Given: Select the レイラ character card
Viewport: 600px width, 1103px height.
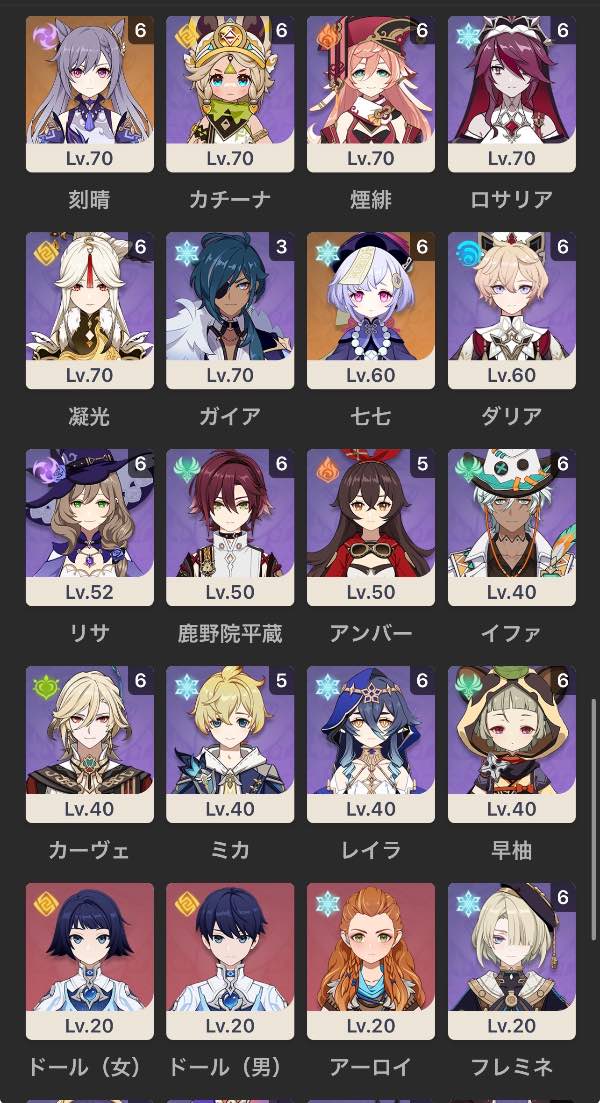Looking at the screenshot, I should [x=371, y=744].
